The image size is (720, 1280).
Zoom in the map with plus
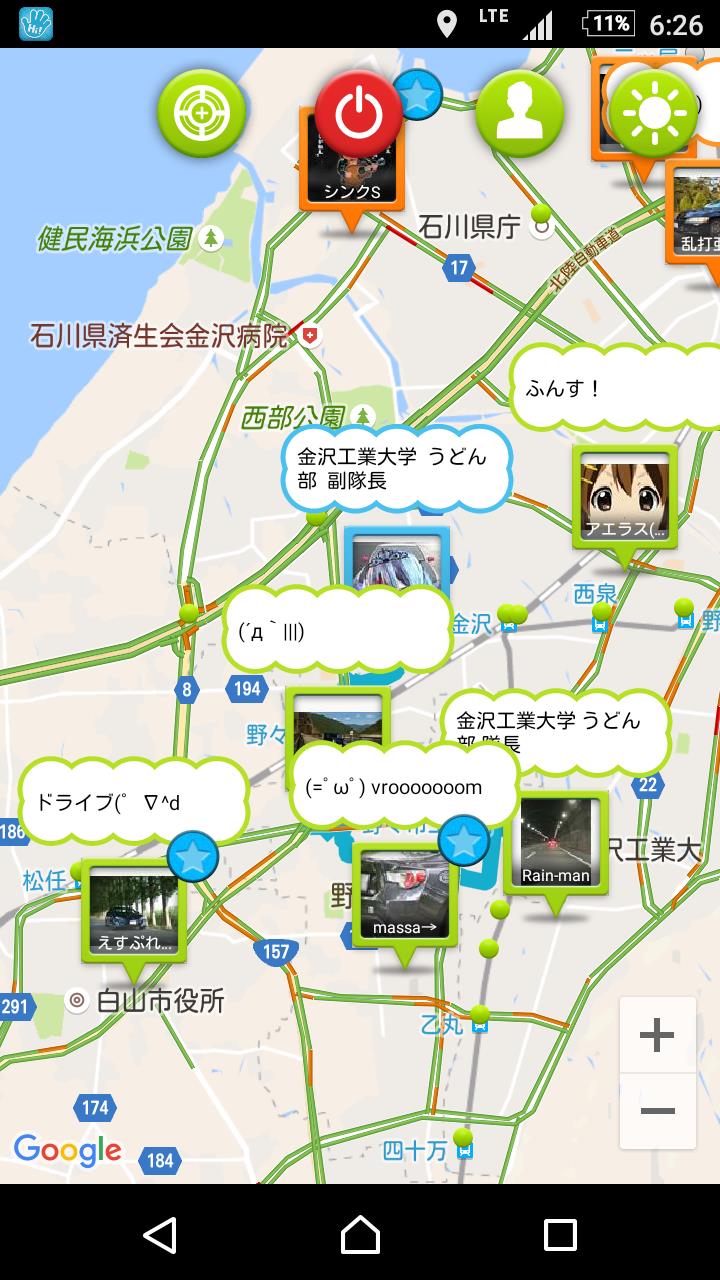tap(657, 1035)
